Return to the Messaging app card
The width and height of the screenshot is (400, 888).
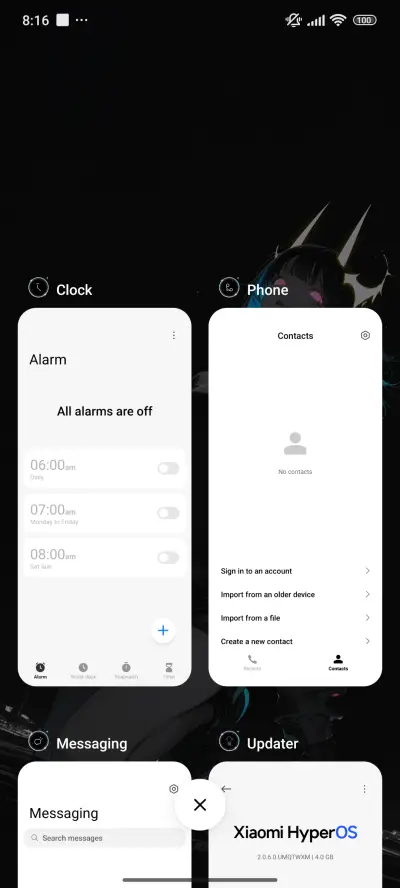[104, 825]
